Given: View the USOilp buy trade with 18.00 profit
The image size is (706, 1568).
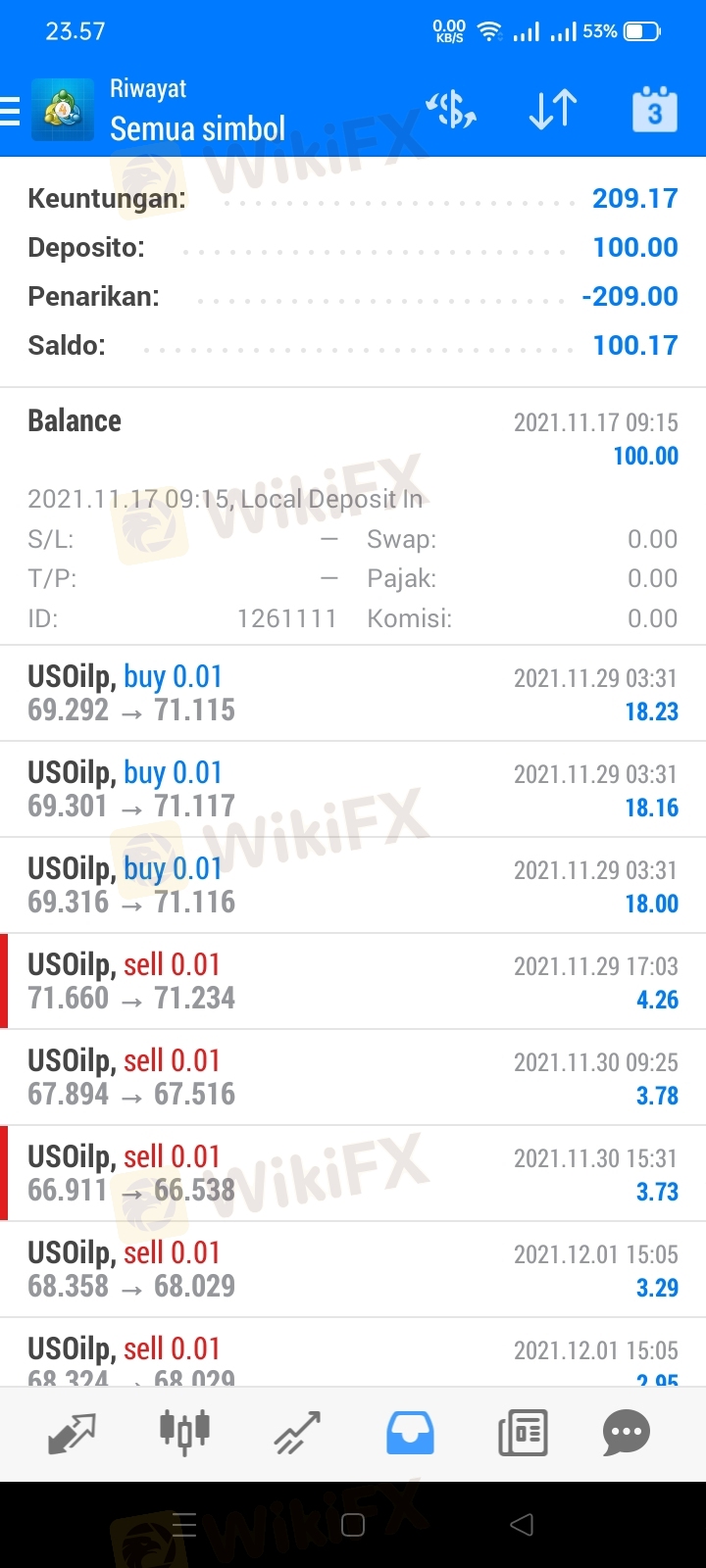Looking at the screenshot, I should 353,885.
